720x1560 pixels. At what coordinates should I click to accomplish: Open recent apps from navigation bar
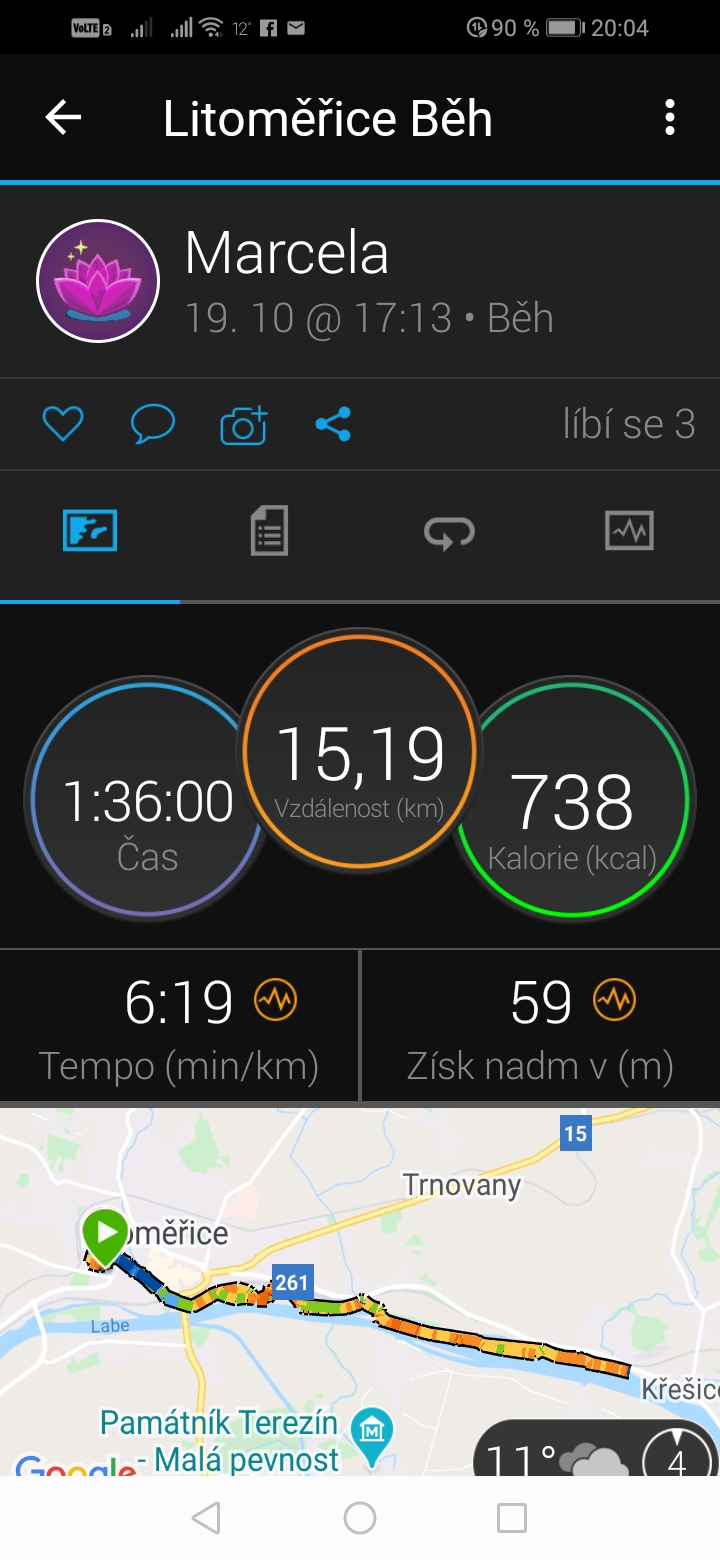(x=512, y=1518)
